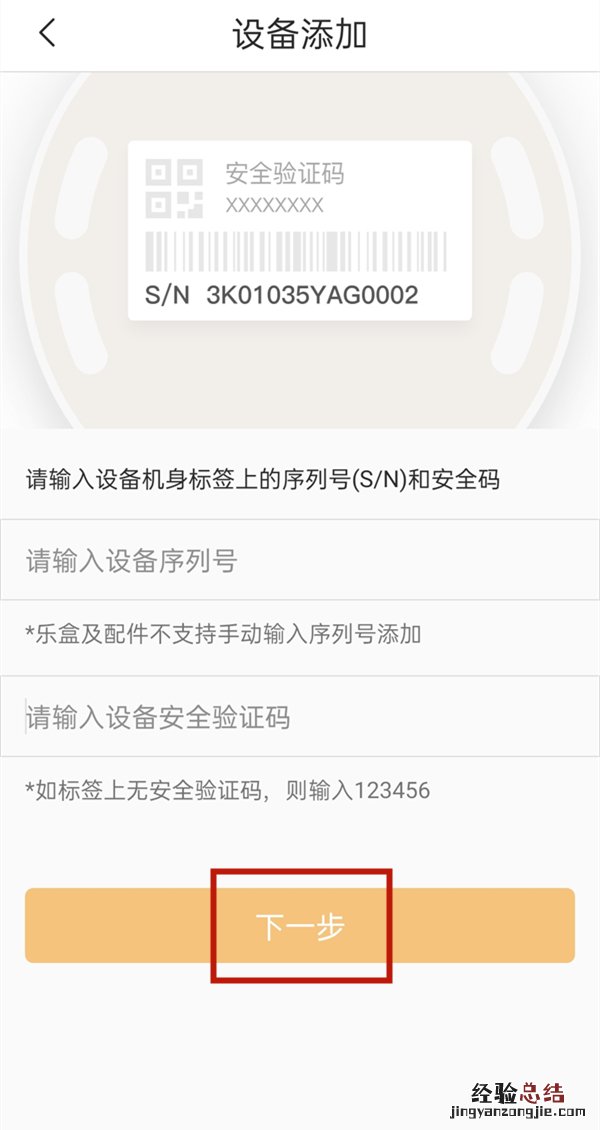Focus the 请输入设备序列号 field
The image size is (600, 1130).
(x=300, y=560)
